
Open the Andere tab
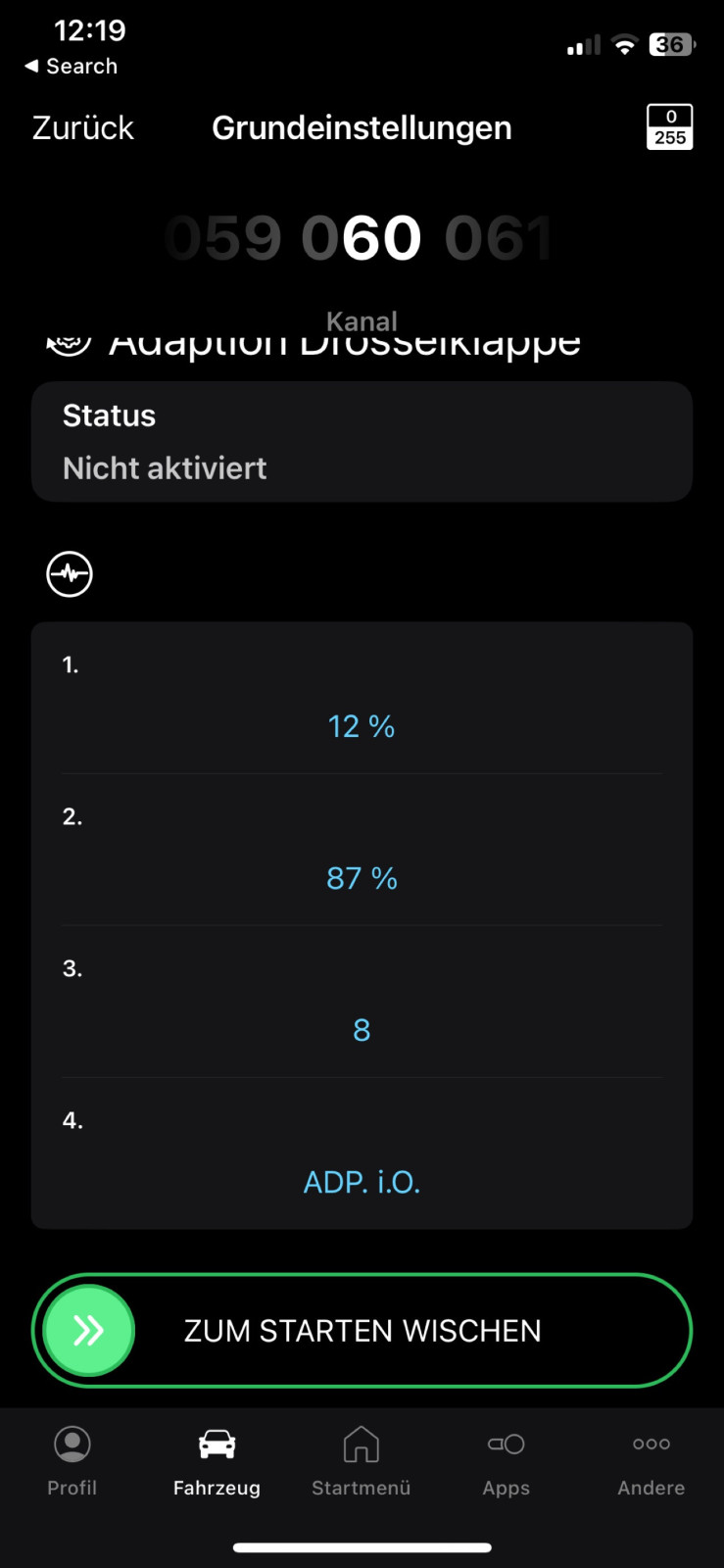pyautogui.click(x=651, y=1444)
